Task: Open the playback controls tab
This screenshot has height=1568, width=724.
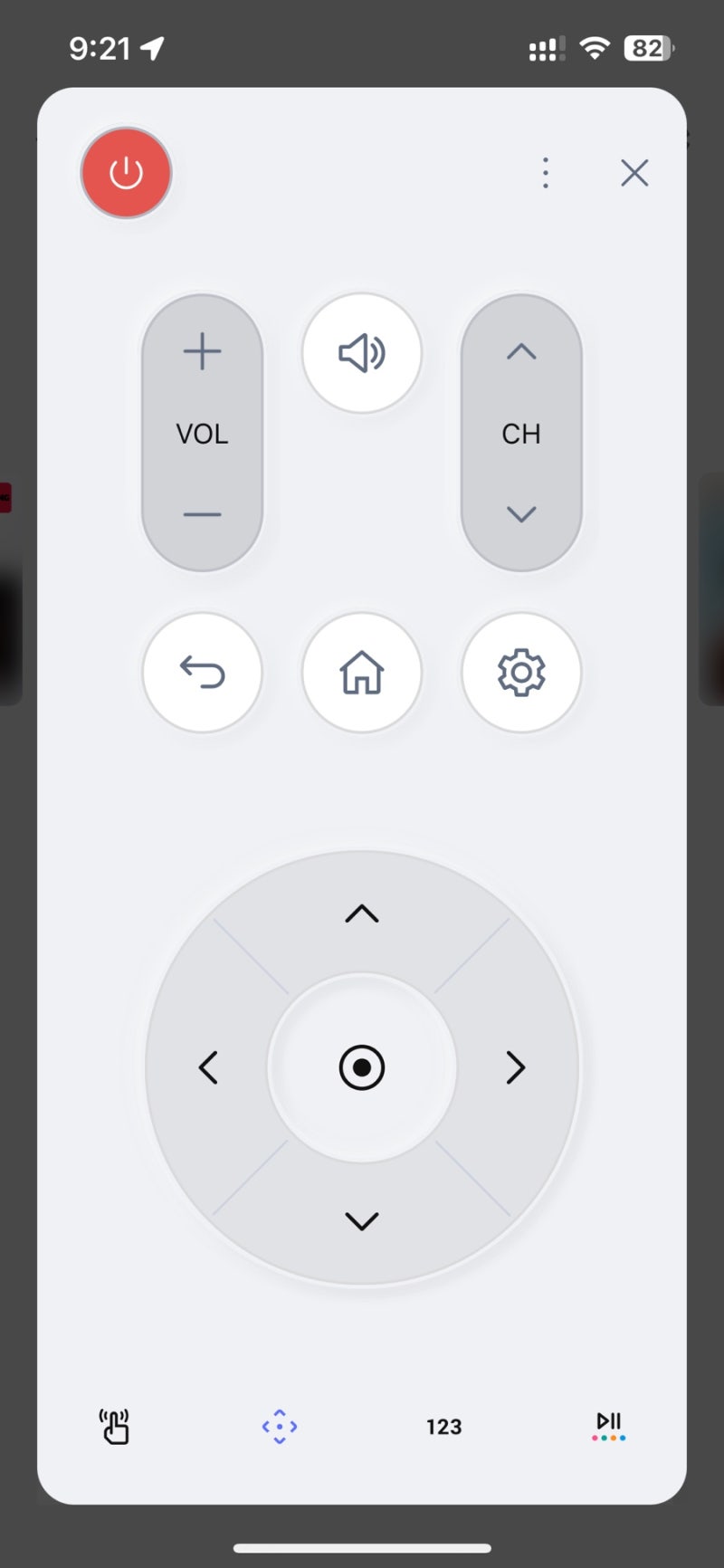Action: point(609,1426)
